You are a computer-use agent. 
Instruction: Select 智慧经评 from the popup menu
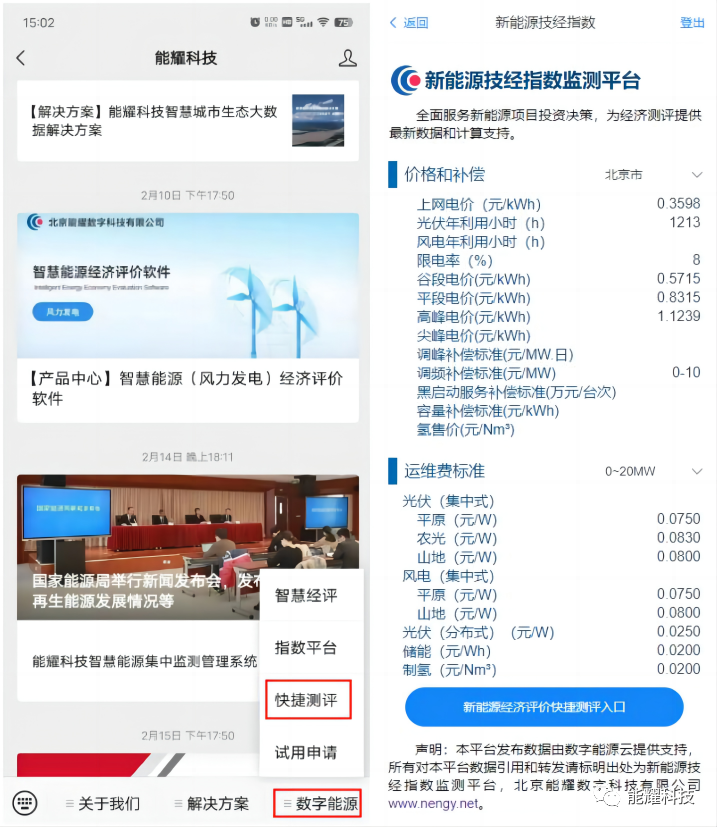(306, 596)
